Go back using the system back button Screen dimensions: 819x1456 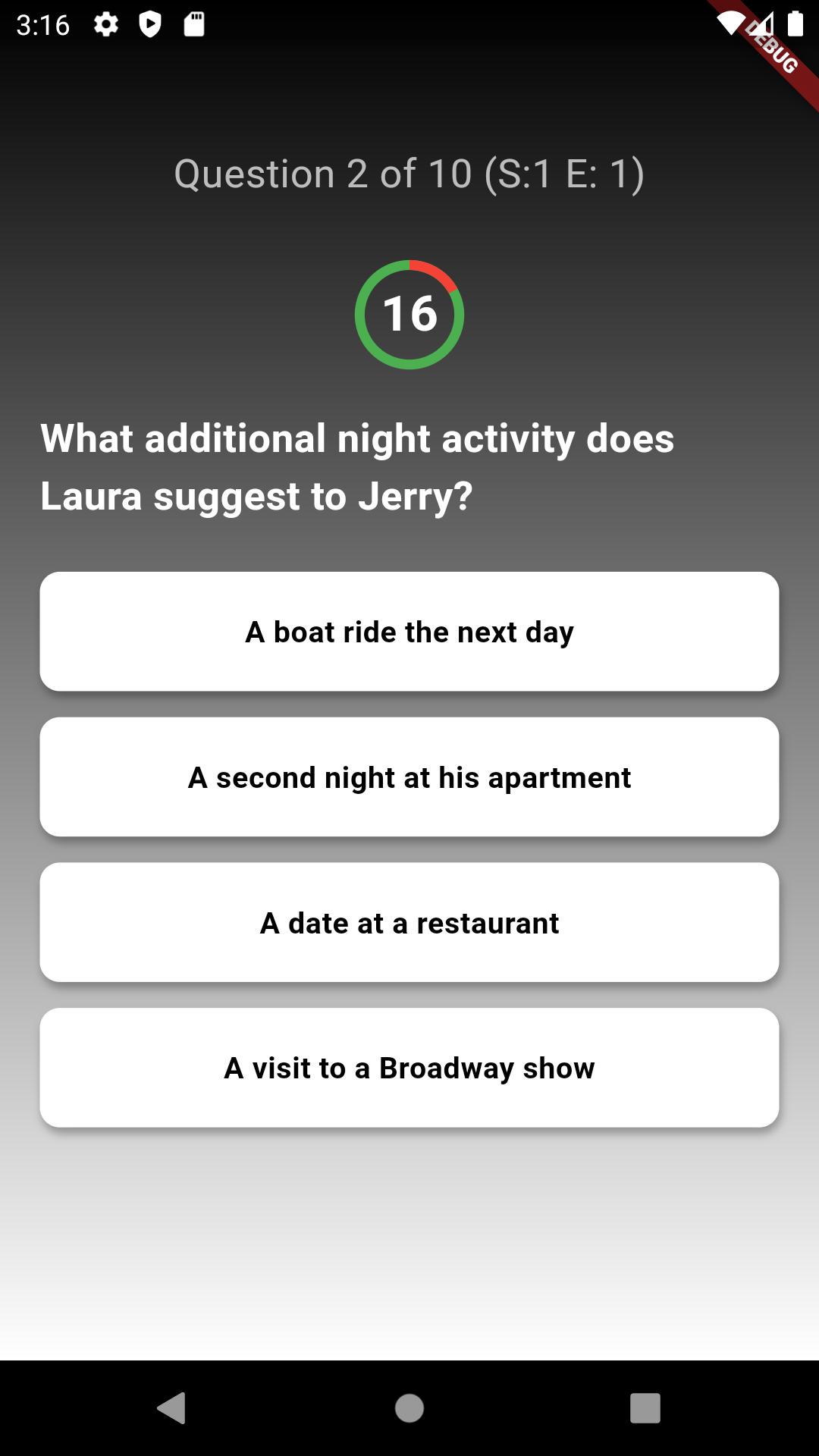coord(172,1408)
